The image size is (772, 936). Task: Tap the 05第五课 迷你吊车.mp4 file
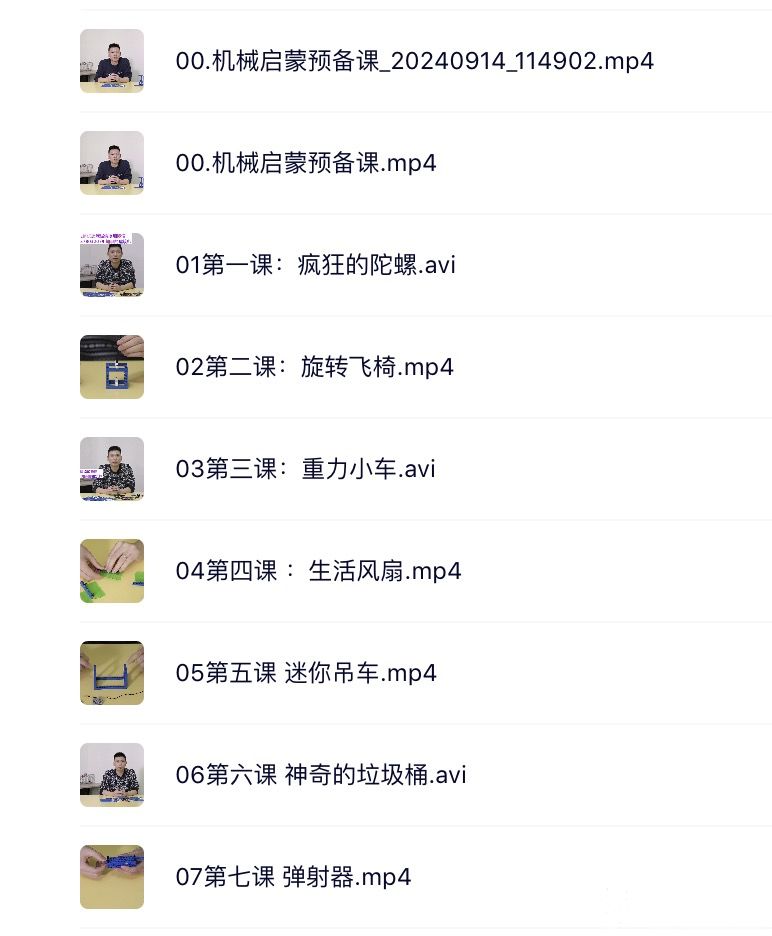point(306,673)
